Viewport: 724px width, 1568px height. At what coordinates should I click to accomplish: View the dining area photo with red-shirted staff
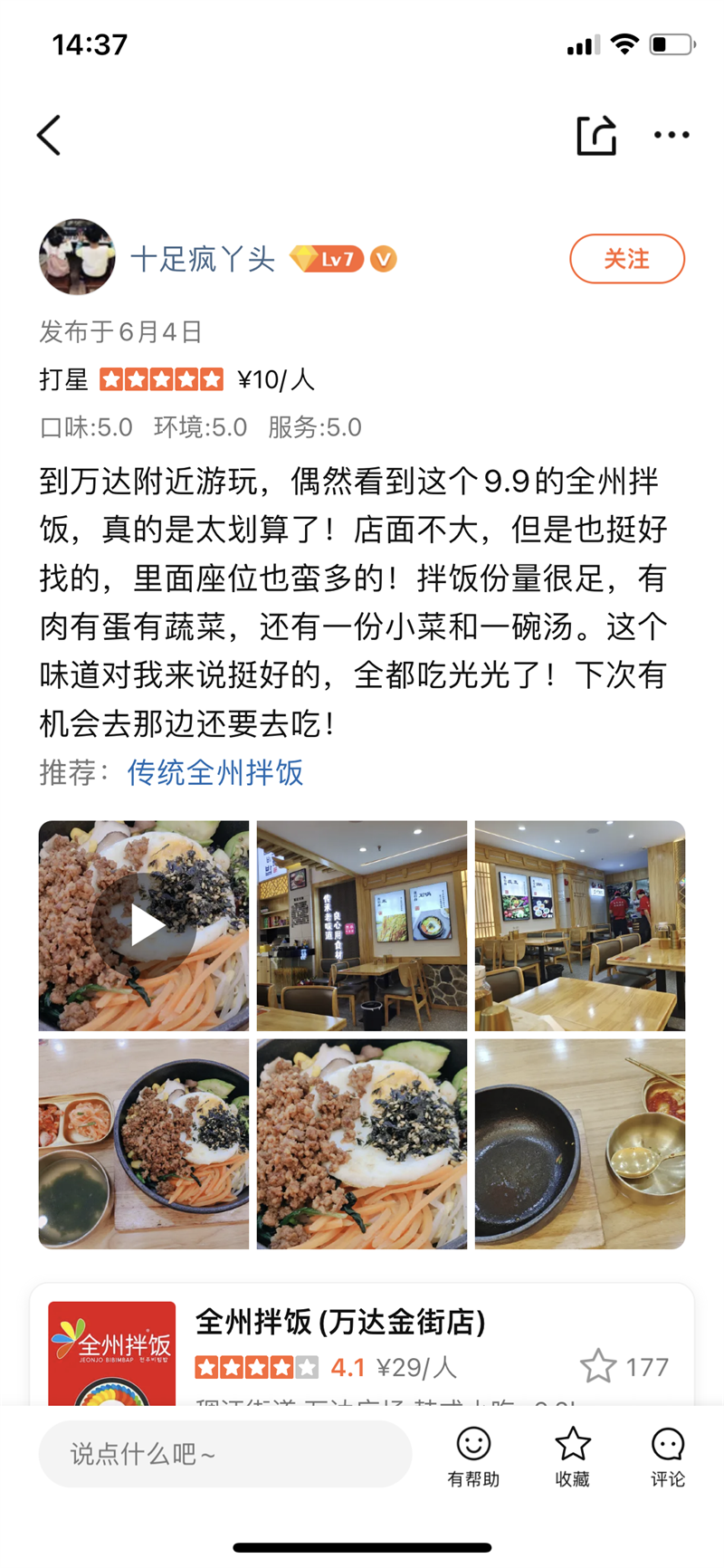coord(579,925)
